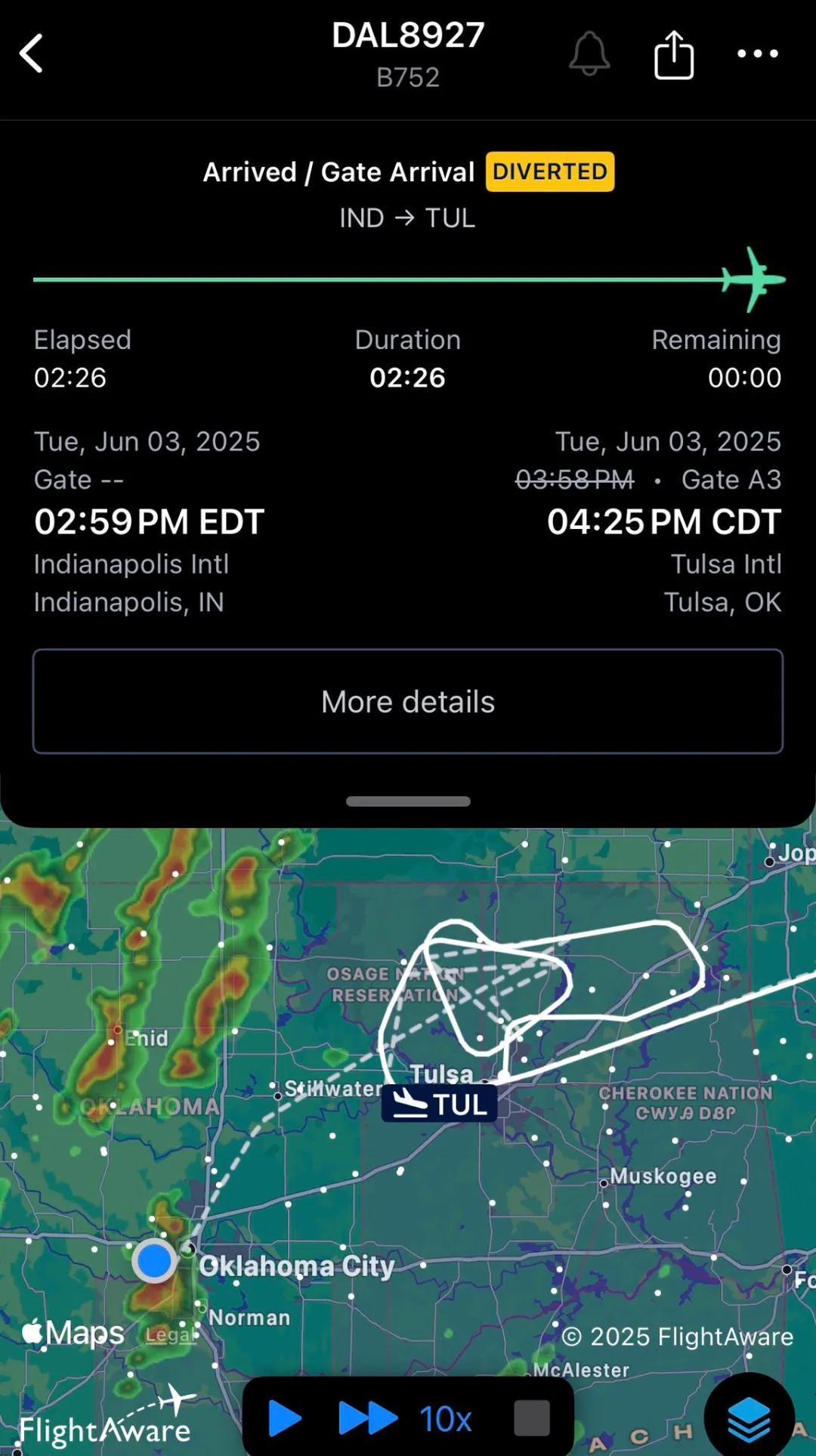Stop the radar playback
Viewport: 816px width, 1456px height.
[x=532, y=1418]
